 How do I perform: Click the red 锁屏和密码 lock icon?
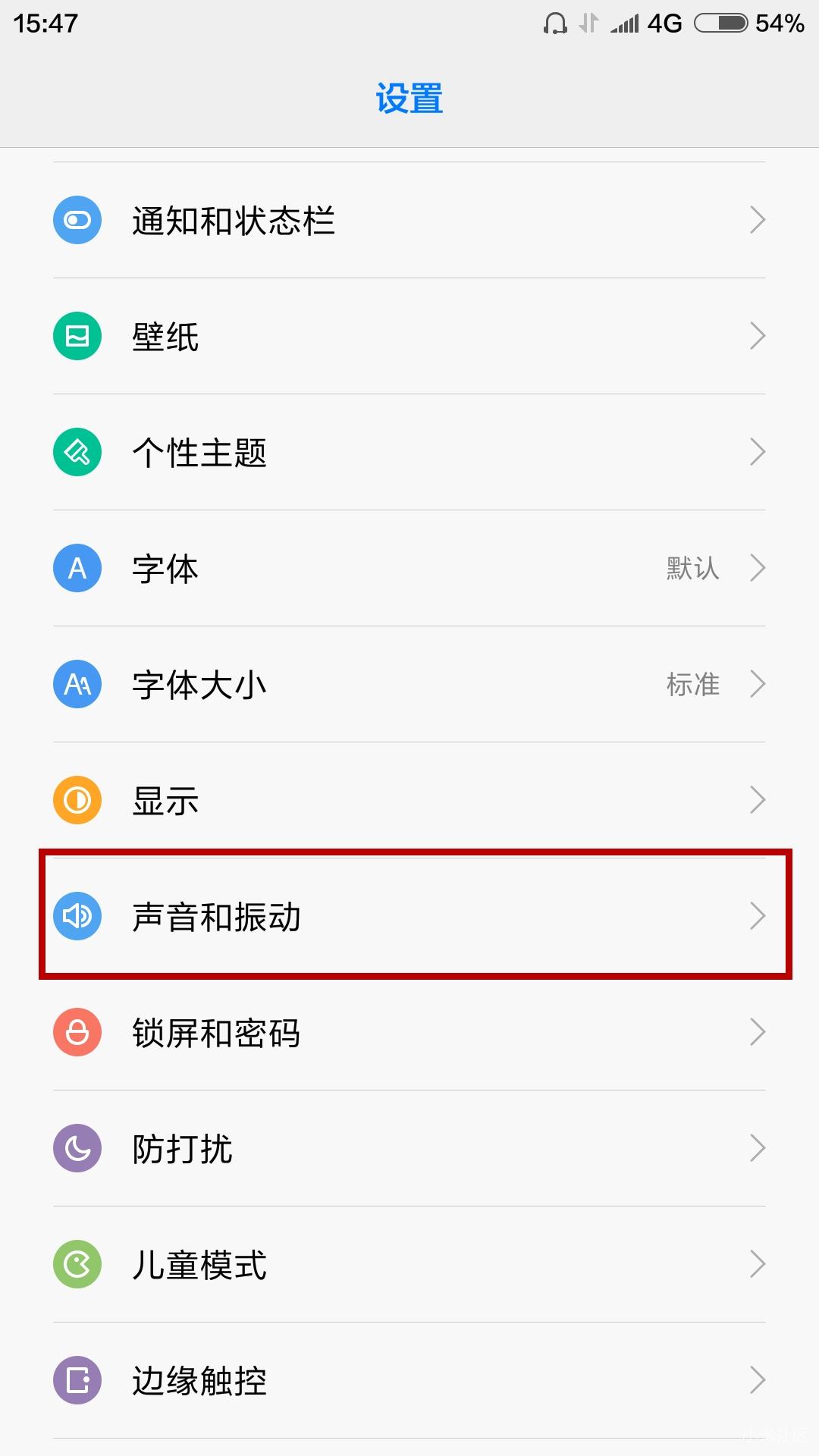pyautogui.click(x=76, y=1031)
